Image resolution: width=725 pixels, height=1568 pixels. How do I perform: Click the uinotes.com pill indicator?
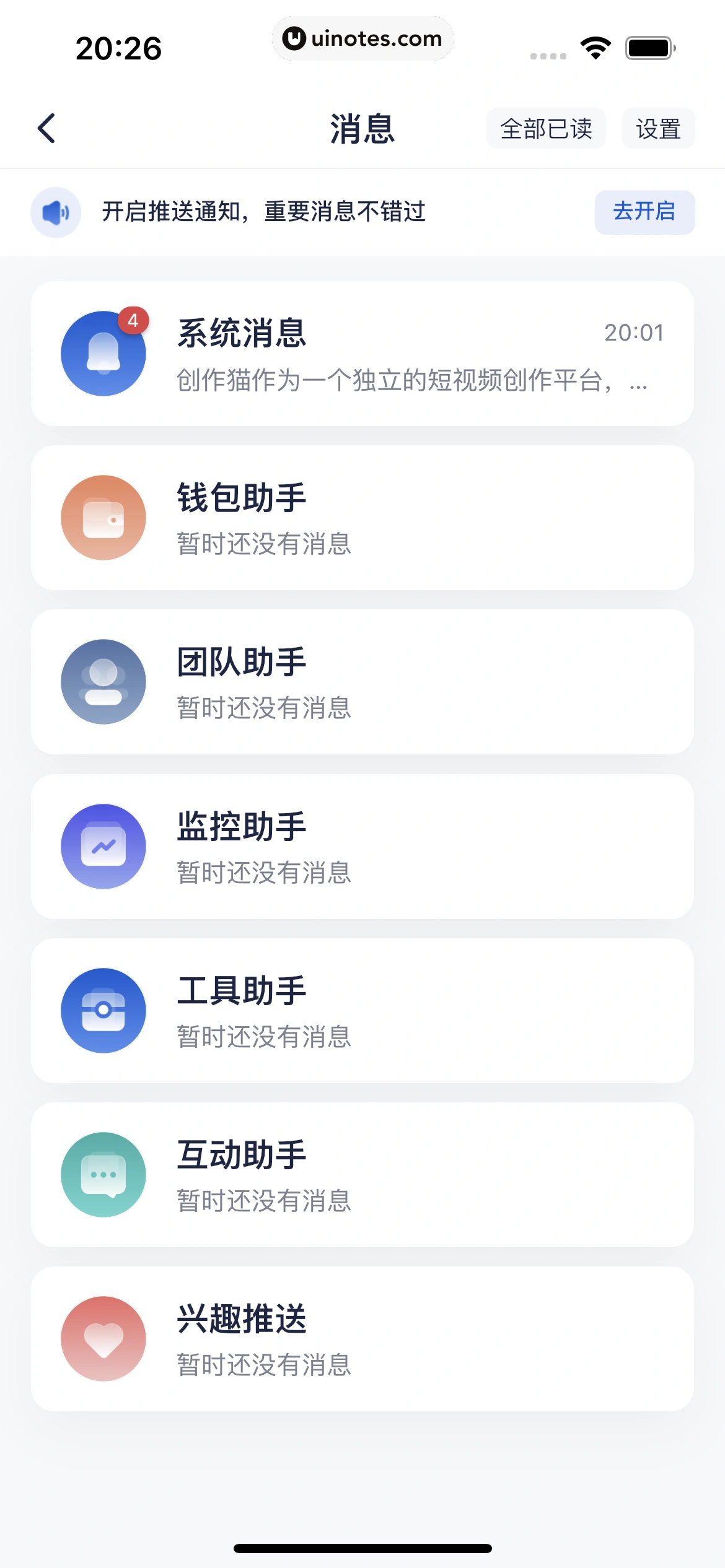click(x=362, y=38)
